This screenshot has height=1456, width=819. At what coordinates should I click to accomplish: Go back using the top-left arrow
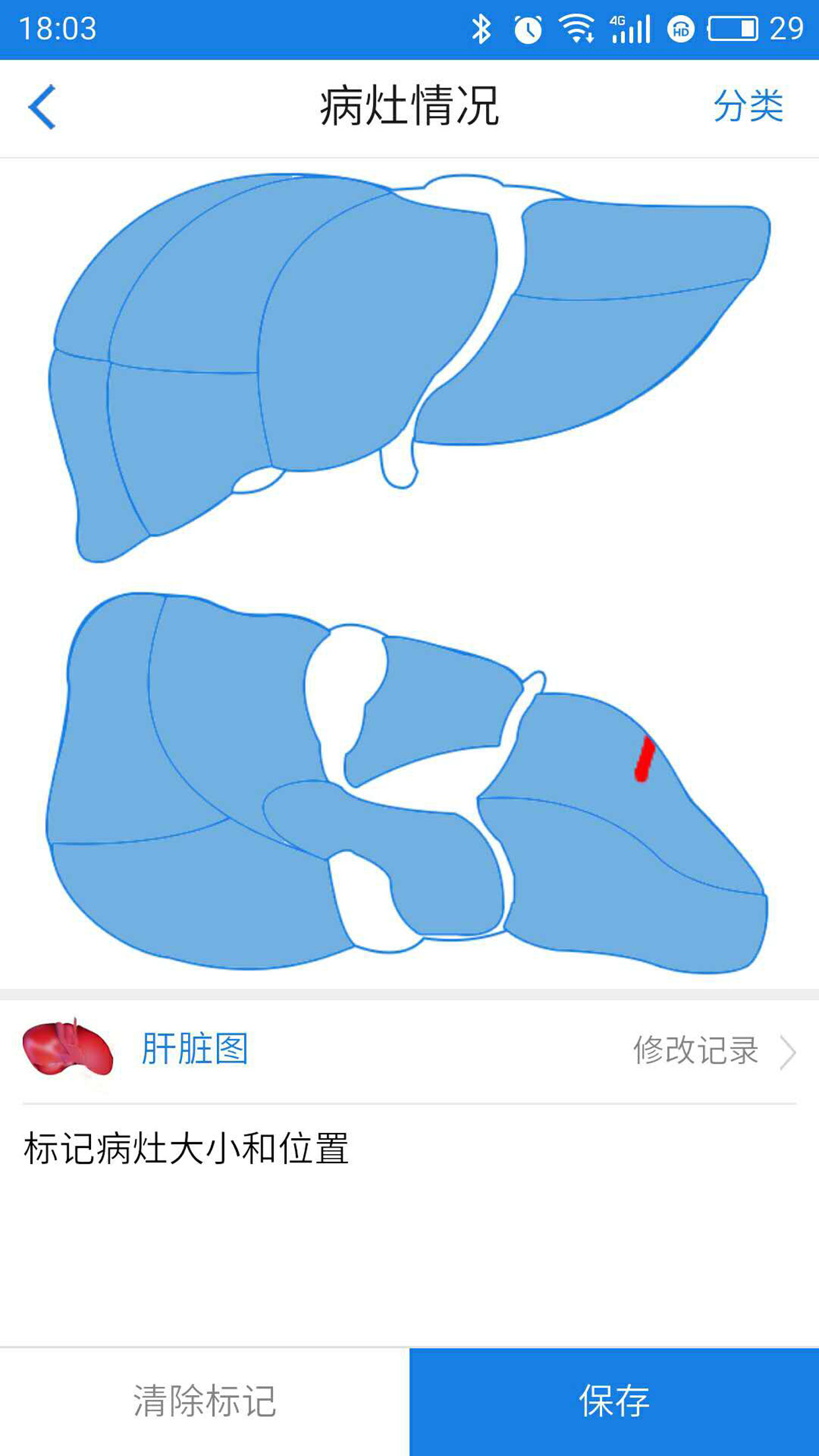[x=42, y=107]
